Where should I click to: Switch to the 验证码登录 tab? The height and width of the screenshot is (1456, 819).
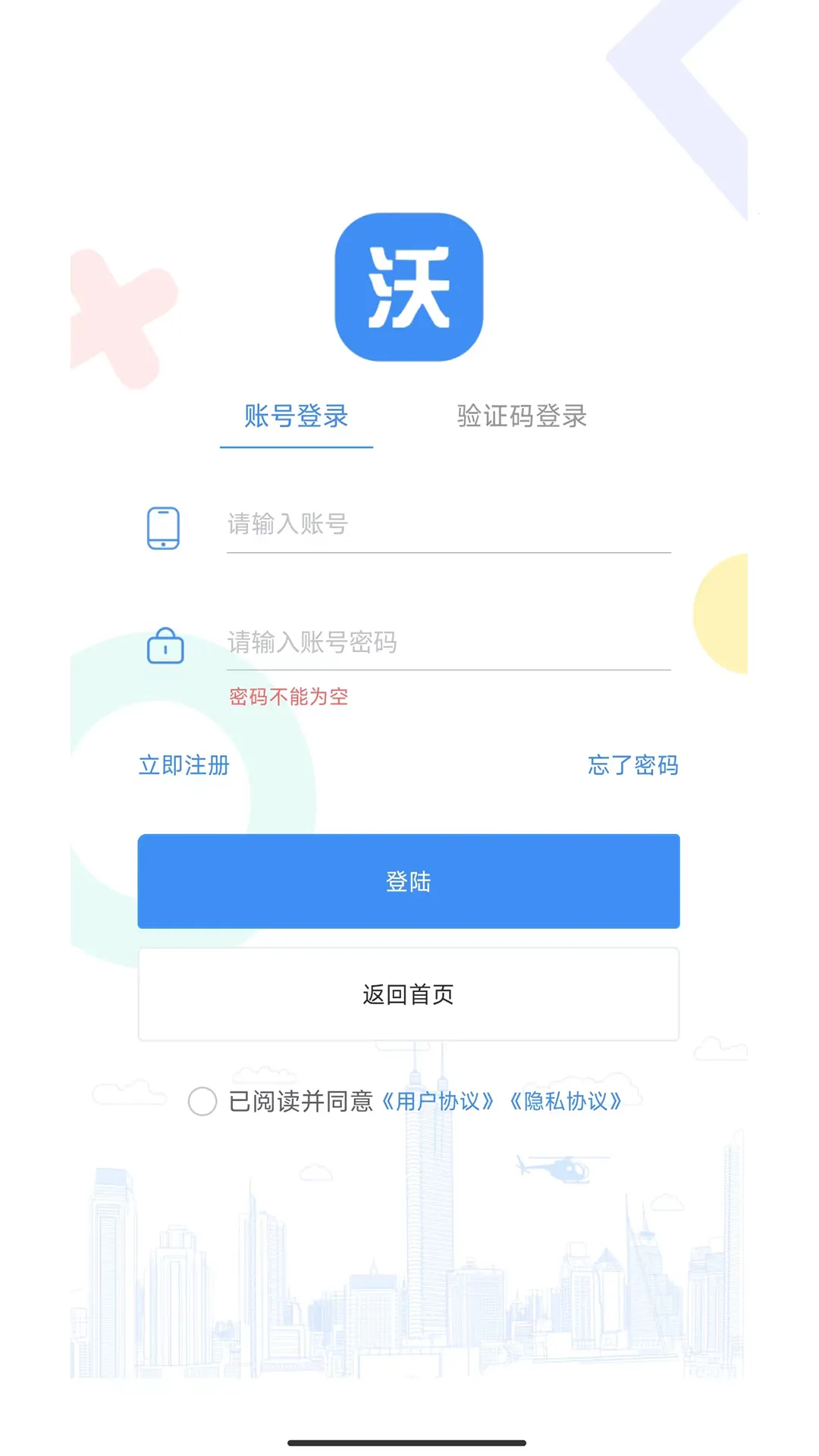(521, 416)
